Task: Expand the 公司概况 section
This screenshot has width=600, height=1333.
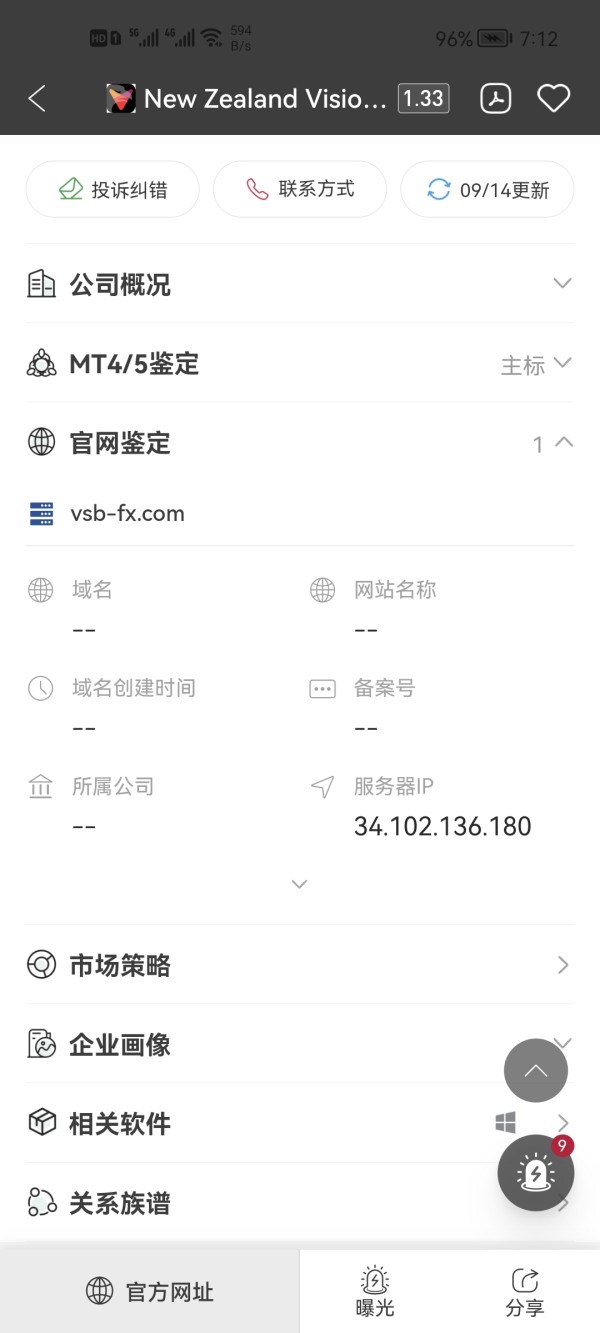Action: [300, 284]
